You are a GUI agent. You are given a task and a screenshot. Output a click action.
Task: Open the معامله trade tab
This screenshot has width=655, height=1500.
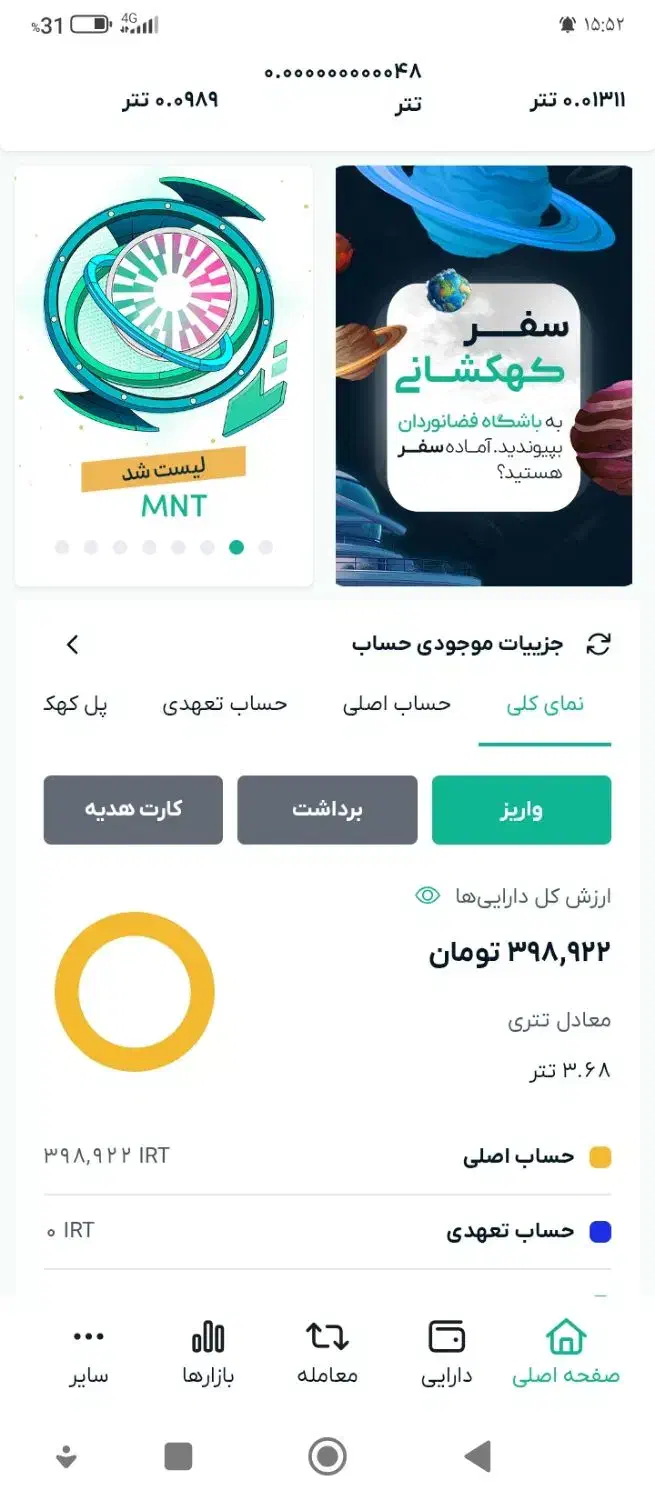(327, 1353)
